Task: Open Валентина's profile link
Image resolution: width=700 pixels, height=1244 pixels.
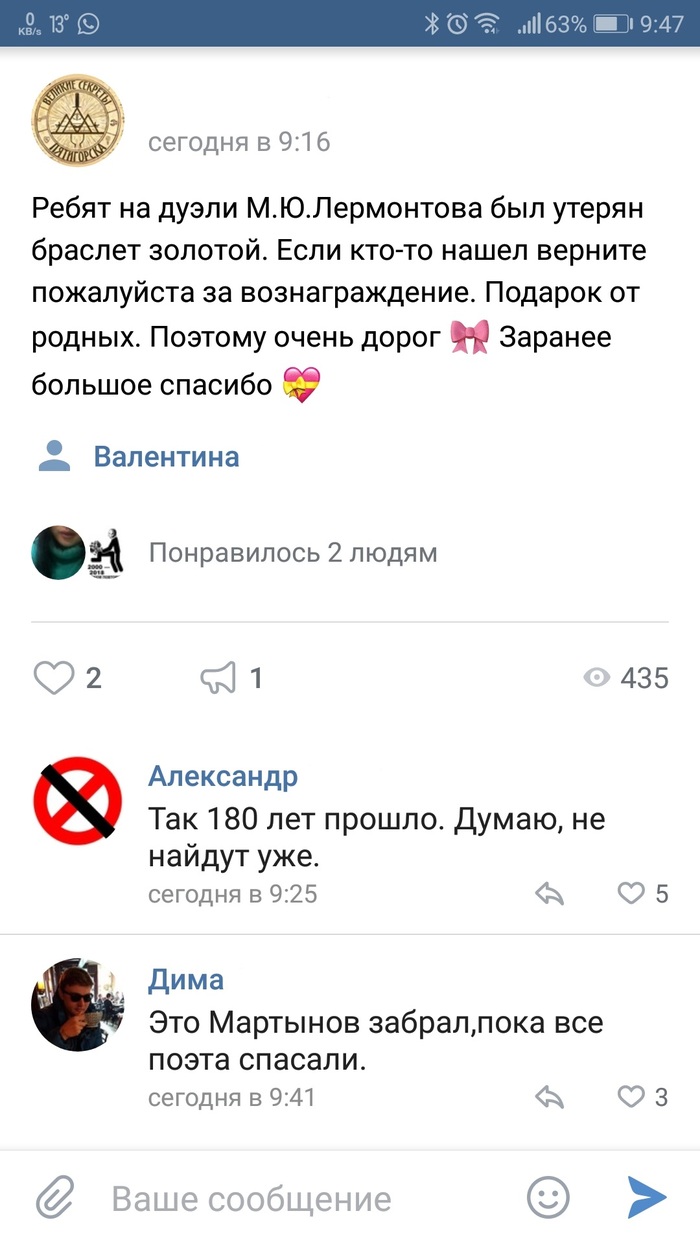Action: [166, 457]
